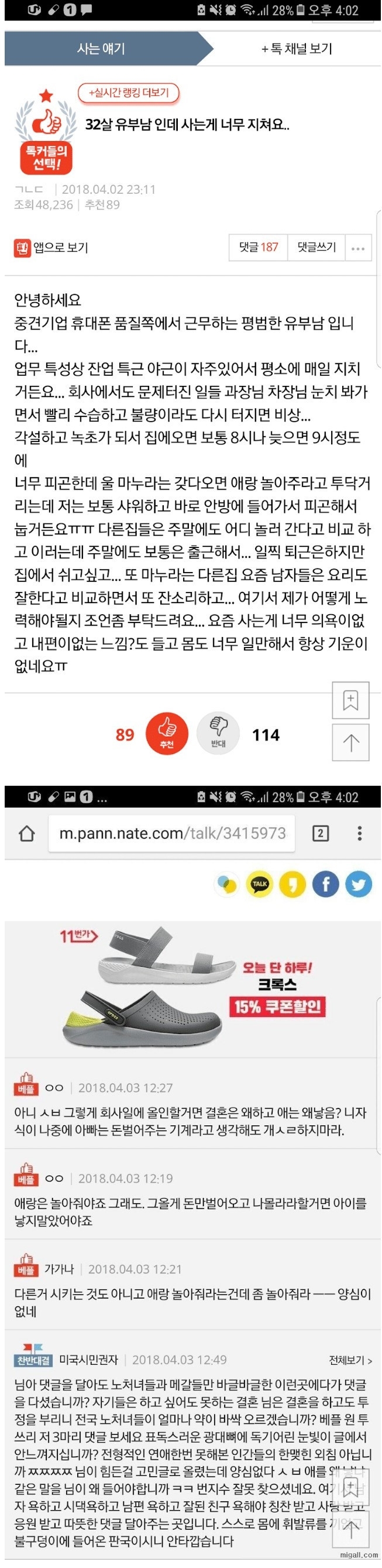Screen dimensions: 382x1568
Task: Open the browser tab switcher showing 2
Action: [x=321, y=833]
